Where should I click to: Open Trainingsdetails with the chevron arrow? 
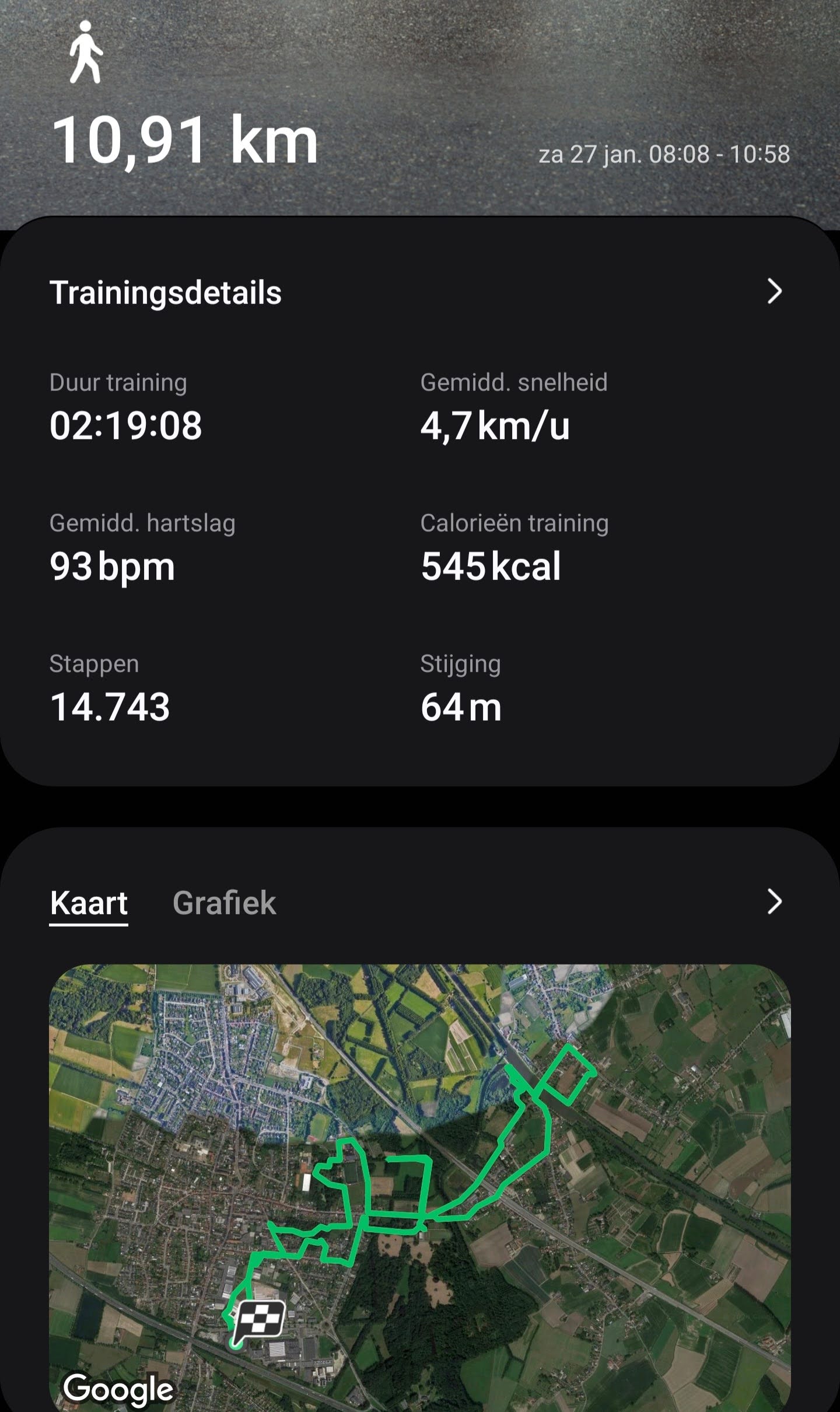click(773, 291)
